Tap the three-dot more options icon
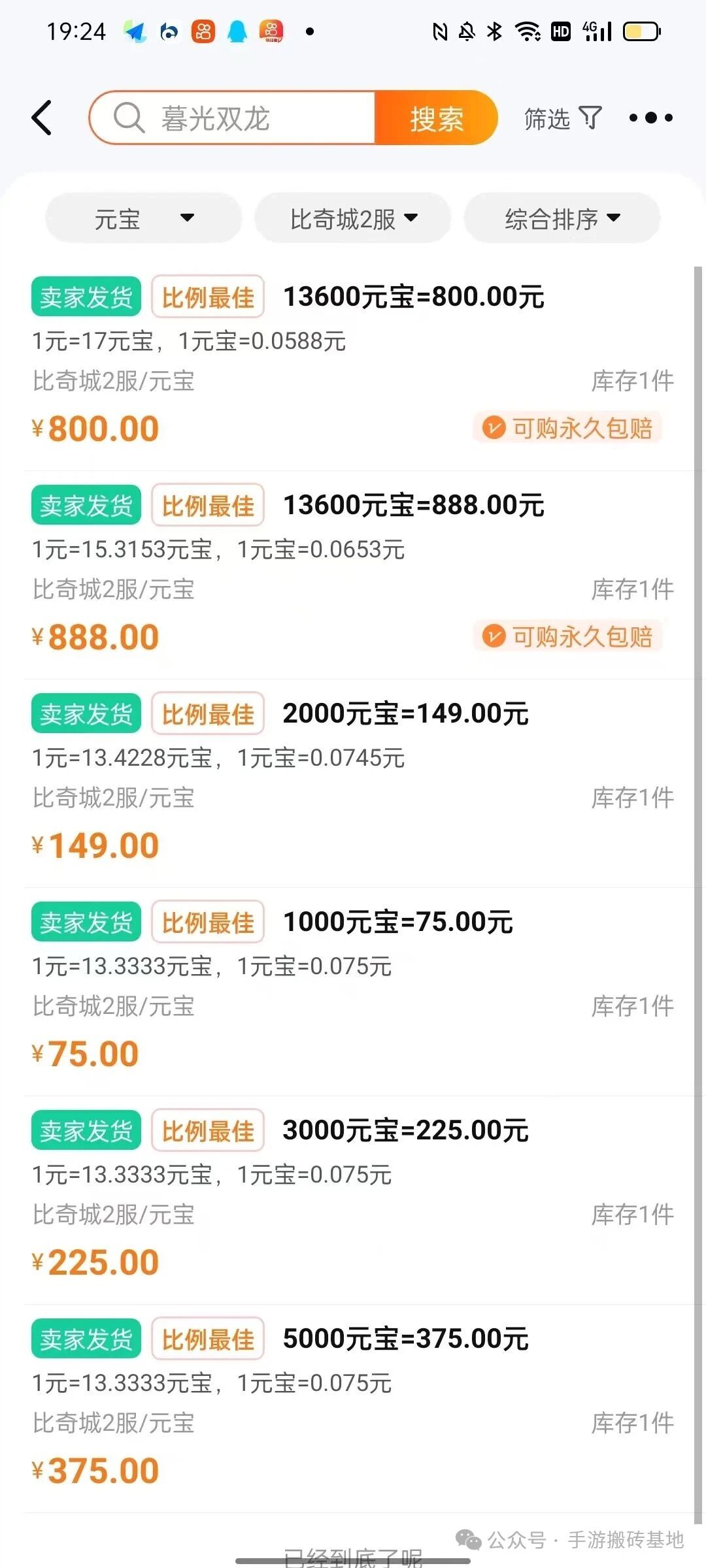The image size is (706, 1568). pos(650,118)
